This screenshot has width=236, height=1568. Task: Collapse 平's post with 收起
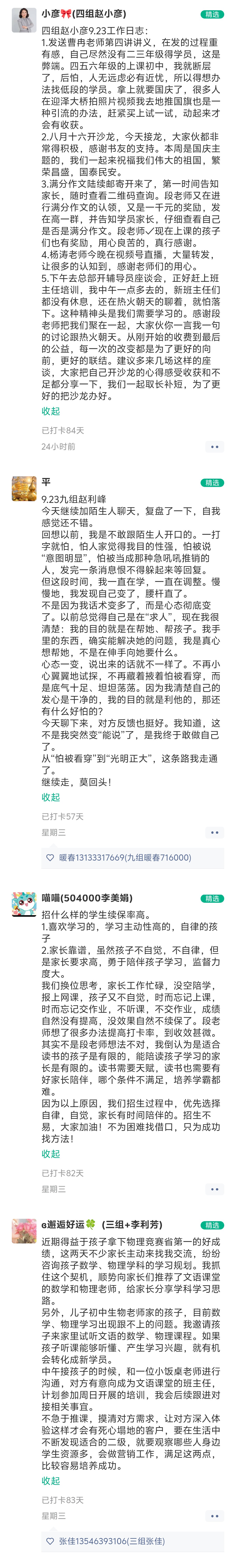point(51,797)
